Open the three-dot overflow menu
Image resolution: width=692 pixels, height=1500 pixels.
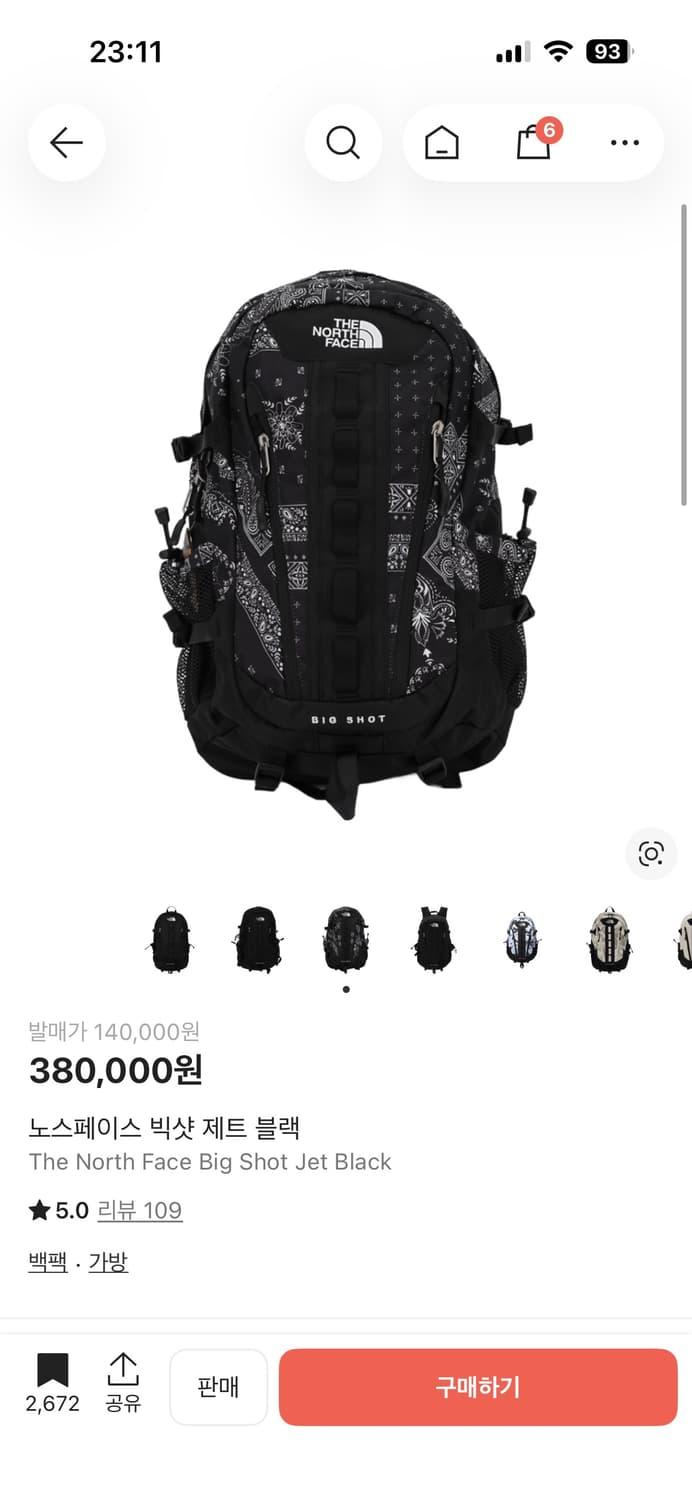coord(624,143)
